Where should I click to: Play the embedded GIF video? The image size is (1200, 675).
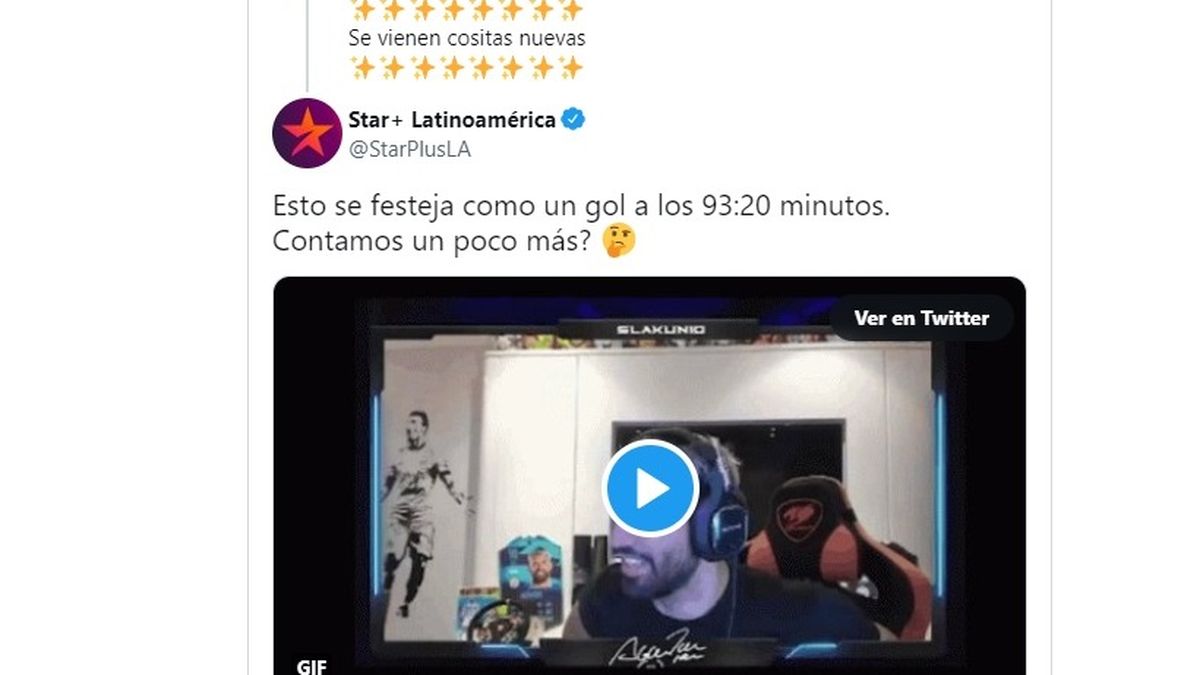(x=650, y=489)
